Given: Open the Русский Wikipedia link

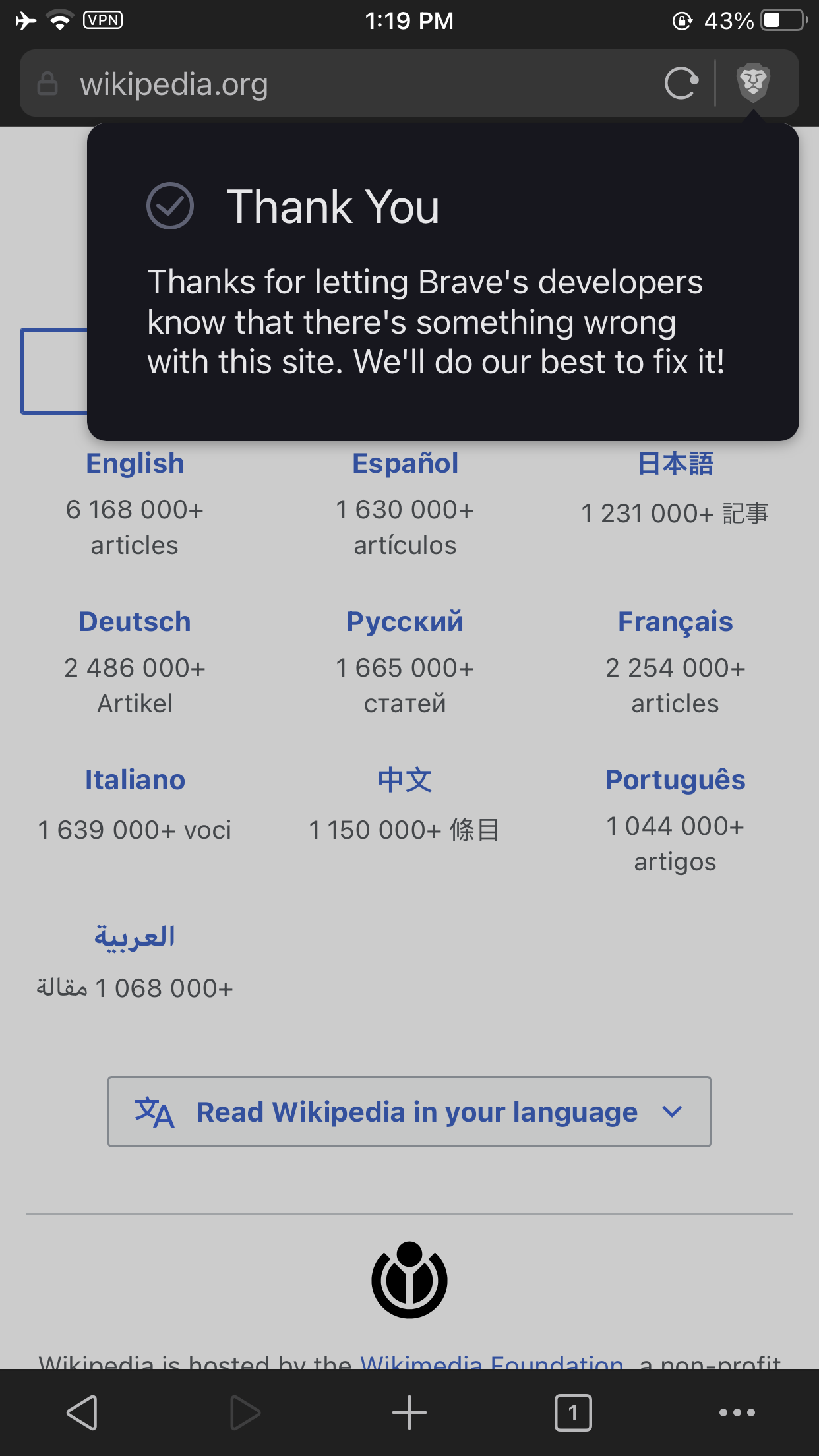Looking at the screenshot, I should tap(405, 622).
